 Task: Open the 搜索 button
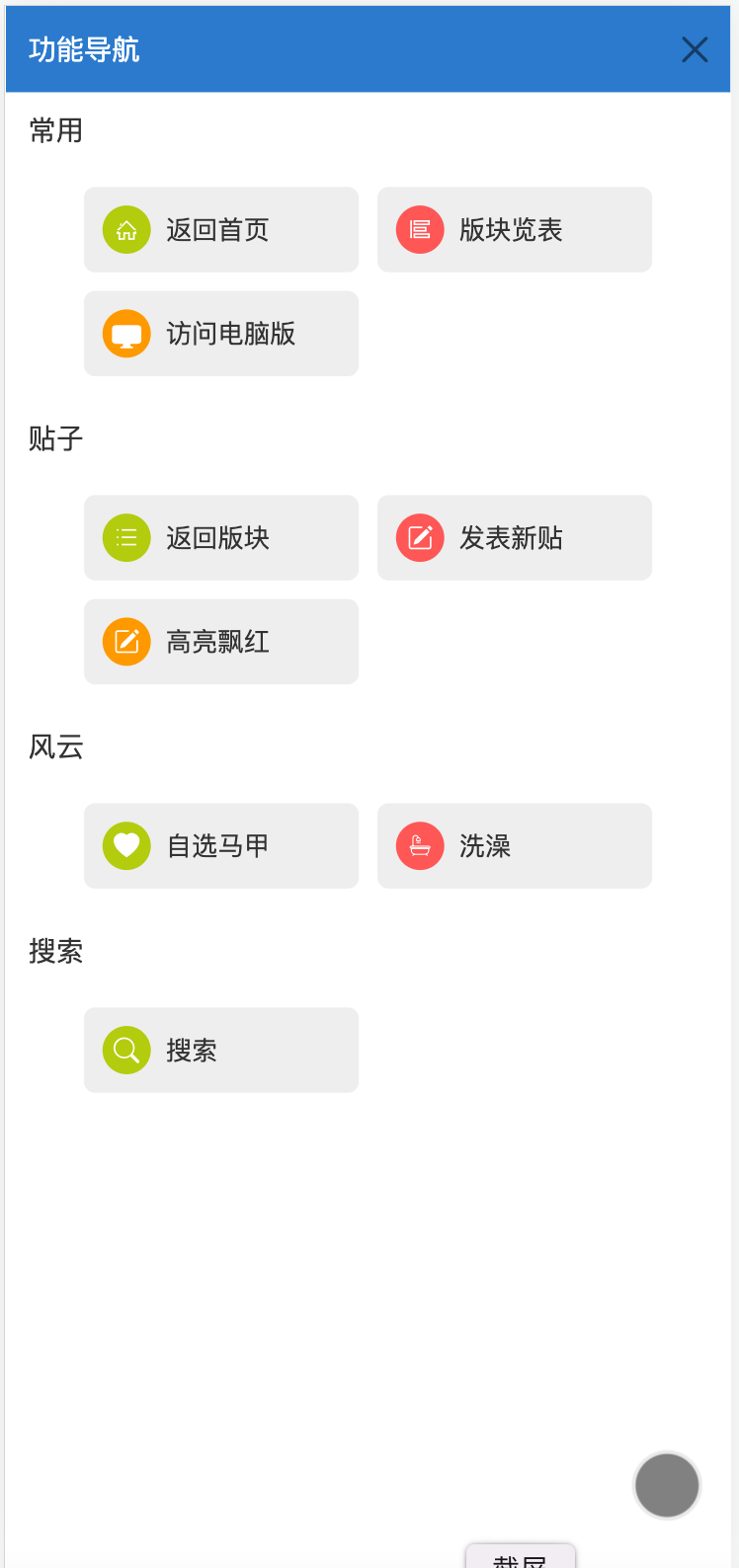coord(220,1051)
